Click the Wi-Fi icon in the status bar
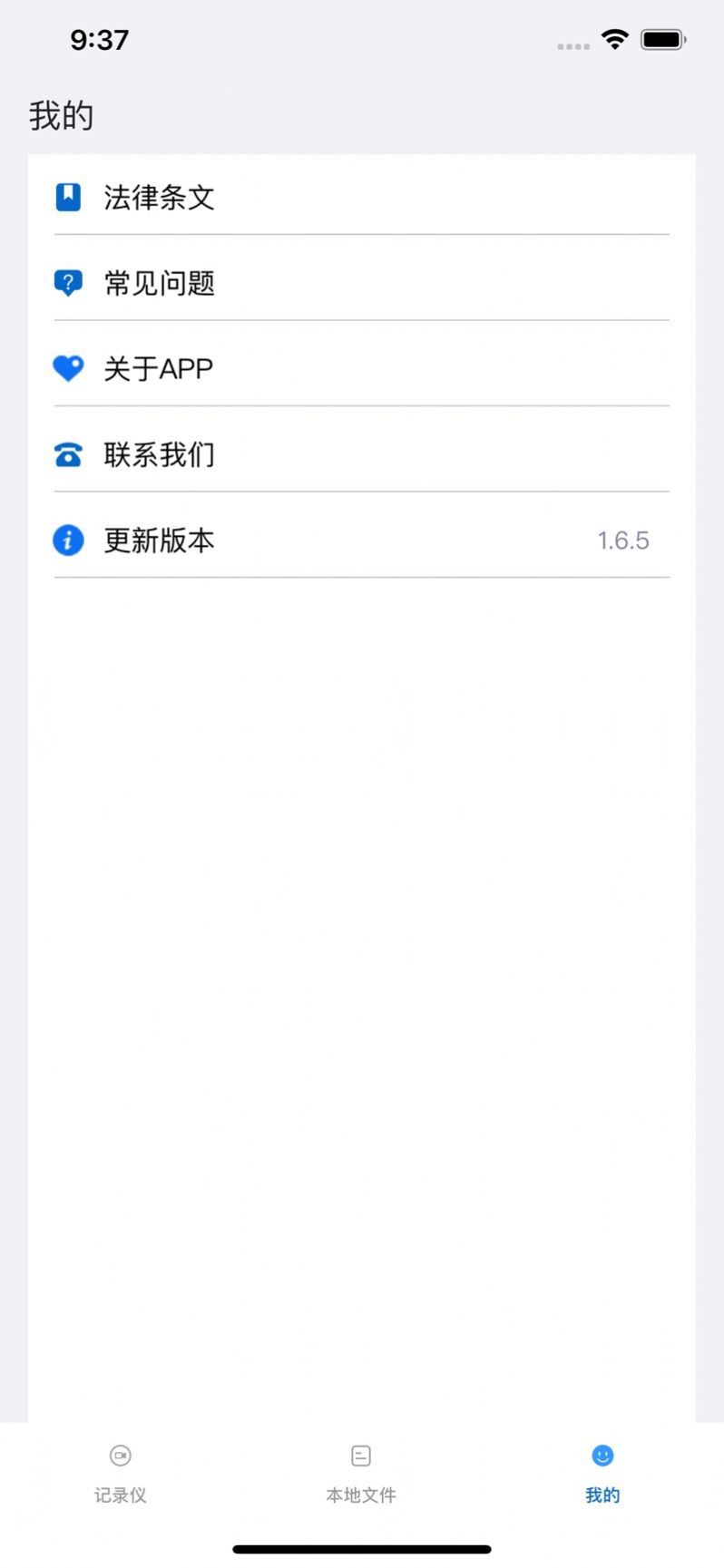The image size is (724, 1568). pos(613,39)
